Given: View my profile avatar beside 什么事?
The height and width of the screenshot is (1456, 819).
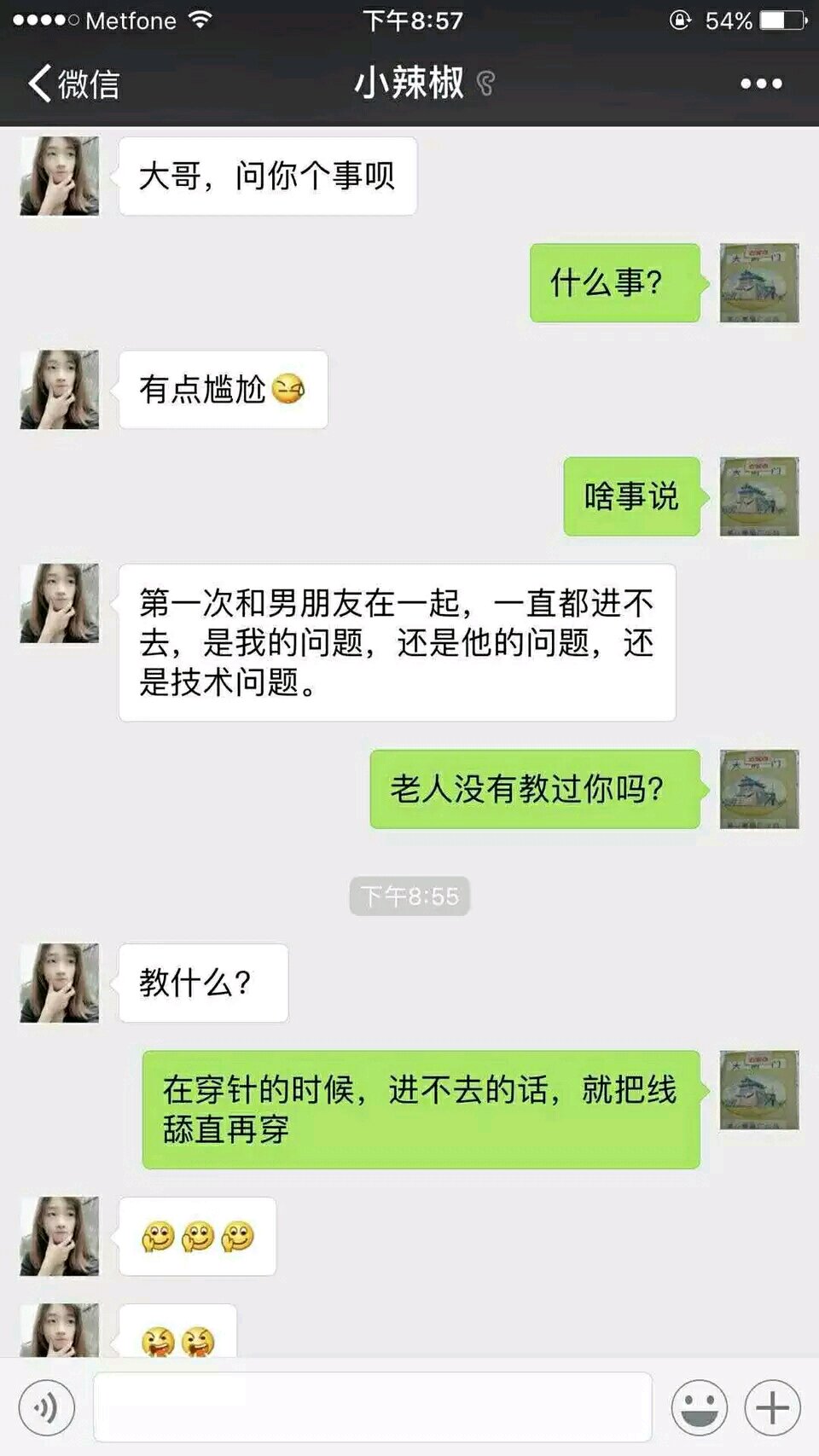Looking at the screenshot, I should [758, 283].
